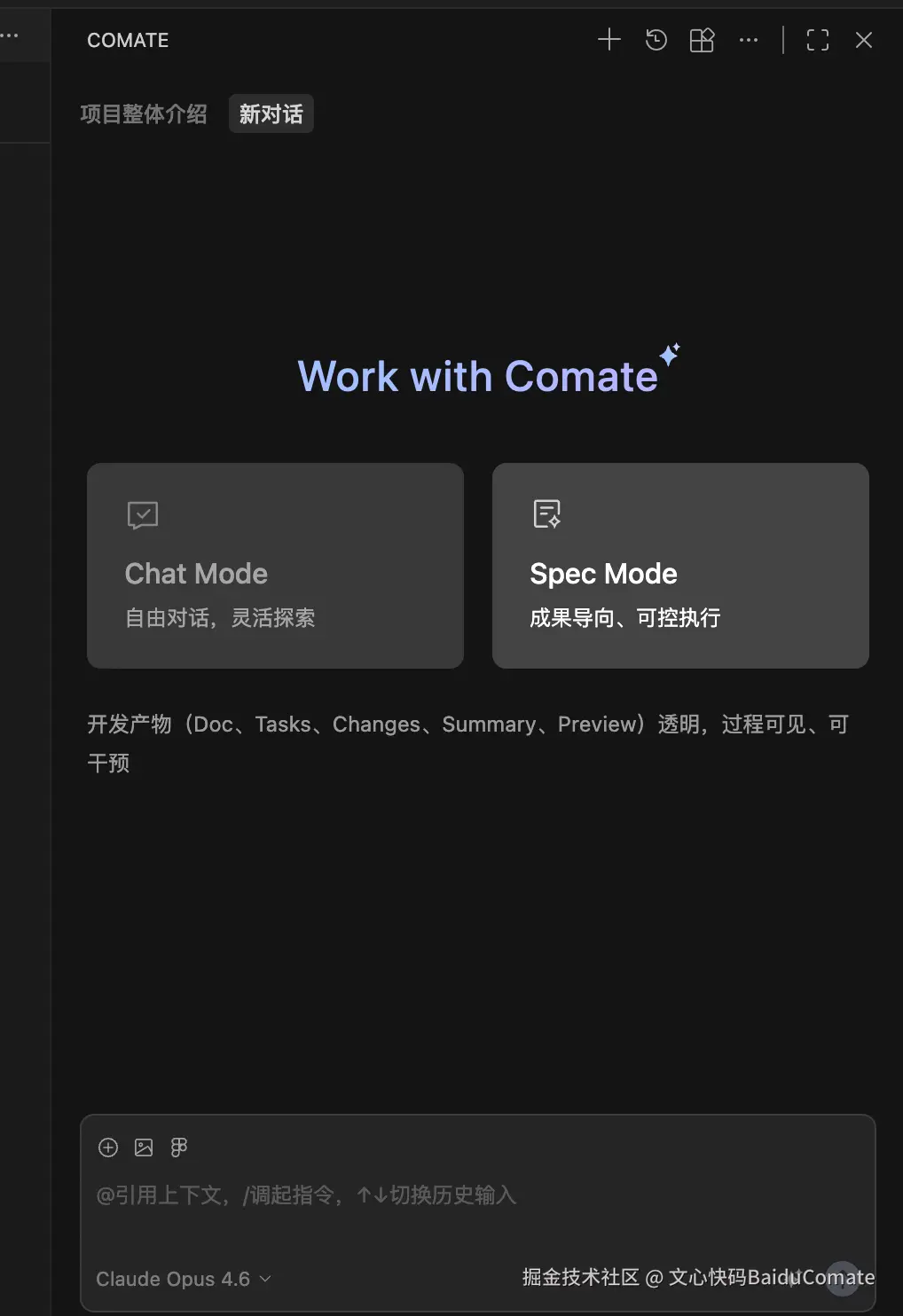Open the Figma import icon
Image resolution: width=903 pixels, height=1316 pixels.
(179, 1148)
